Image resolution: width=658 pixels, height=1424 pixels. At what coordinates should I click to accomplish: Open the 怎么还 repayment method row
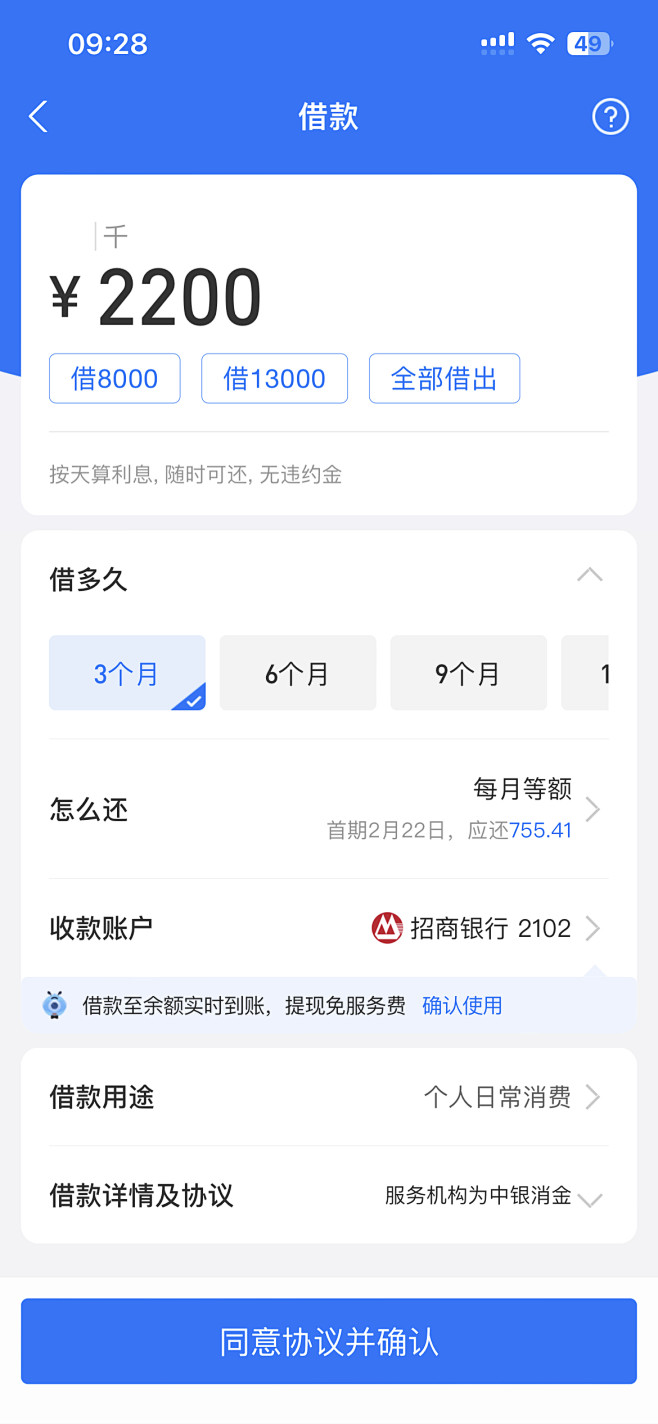point(329,809)
